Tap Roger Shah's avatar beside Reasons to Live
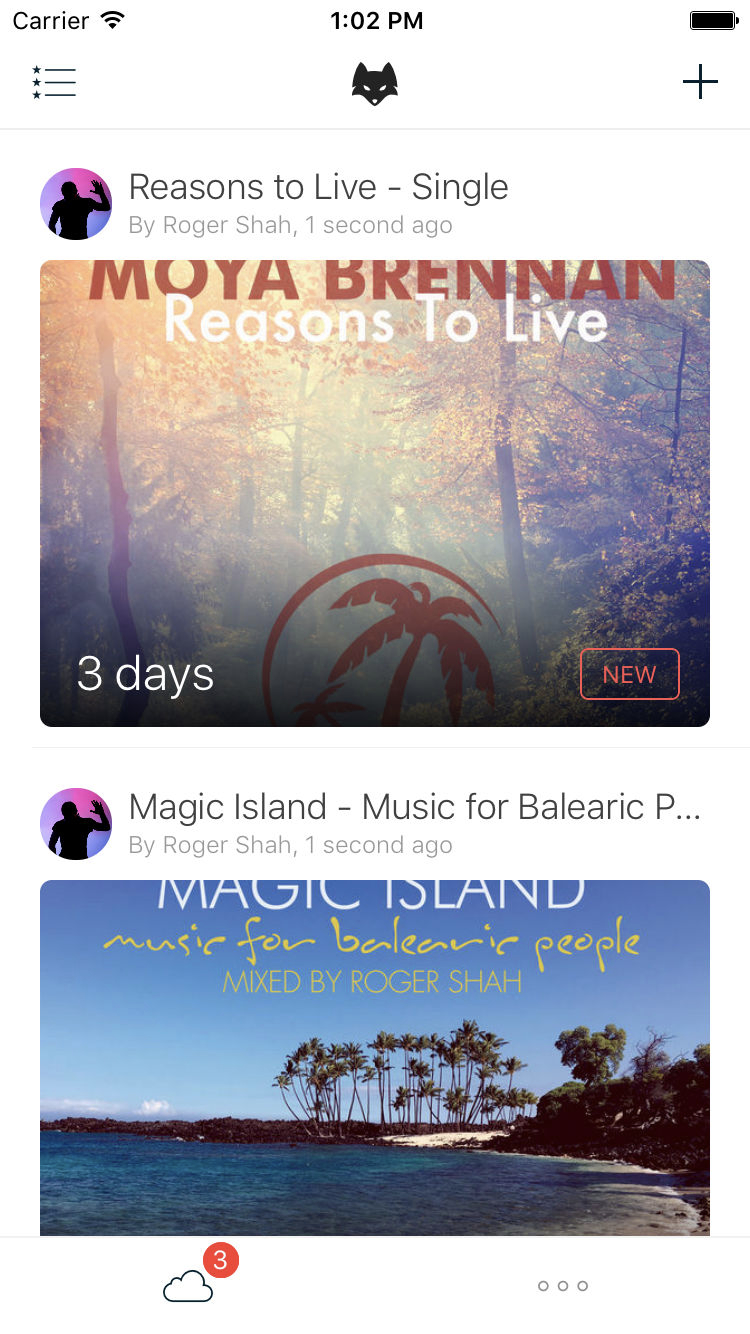Screen dimensions: 750x1334 coord(76,204)
